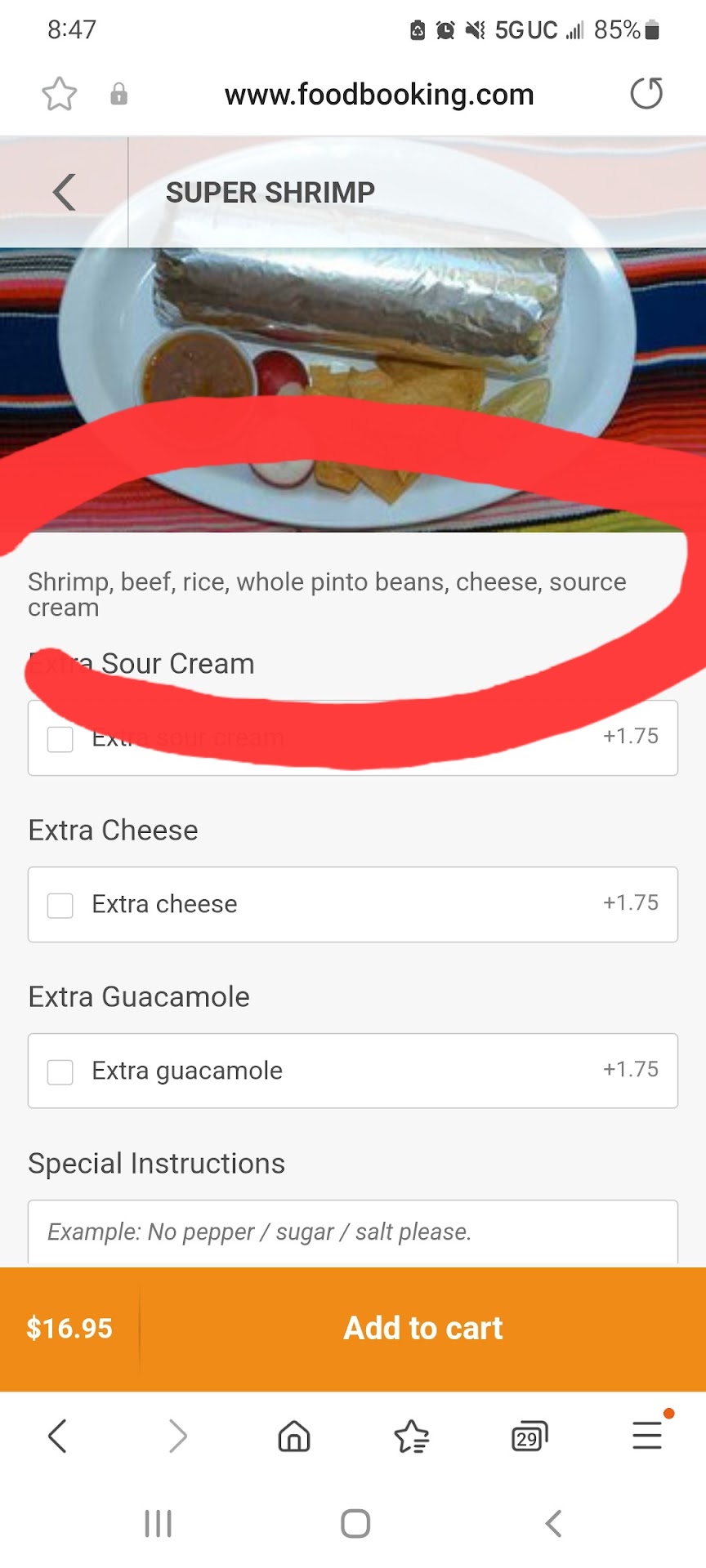Viewport: 706px width, 1568px height.
Task: Open the browser home page
Action: tap(294, 1436)
